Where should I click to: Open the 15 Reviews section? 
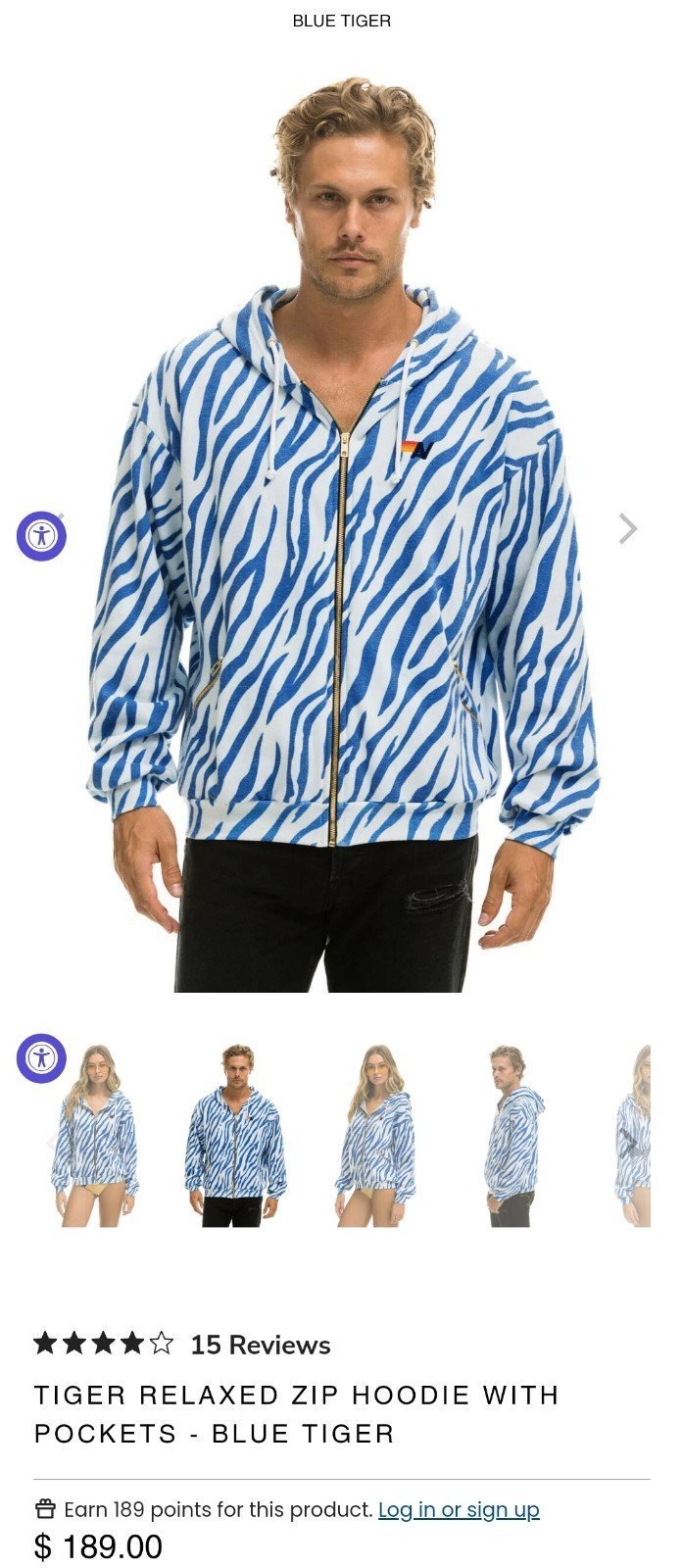(260, 1345)
